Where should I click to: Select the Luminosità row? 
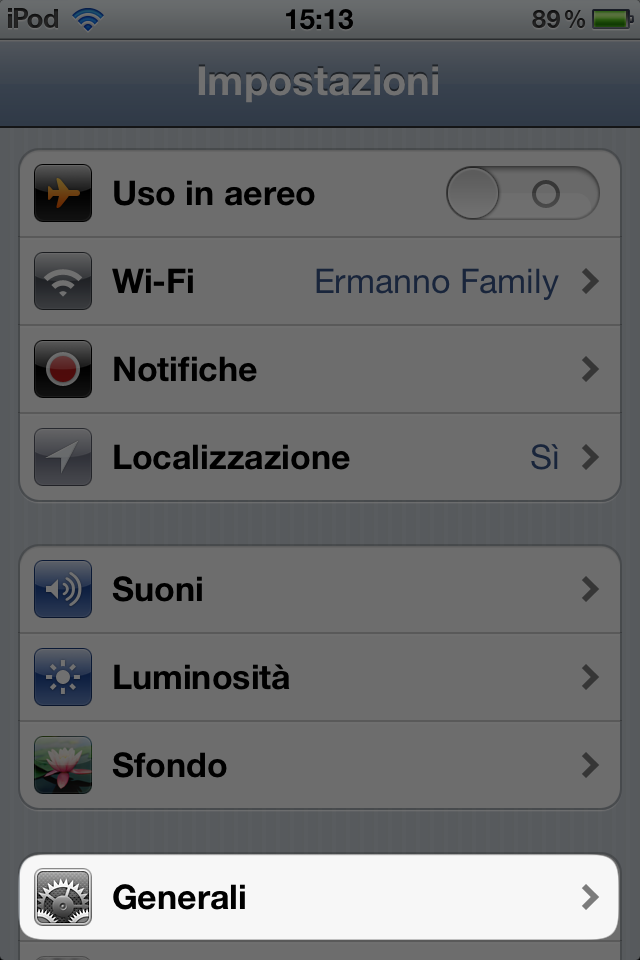coord(320,678)
